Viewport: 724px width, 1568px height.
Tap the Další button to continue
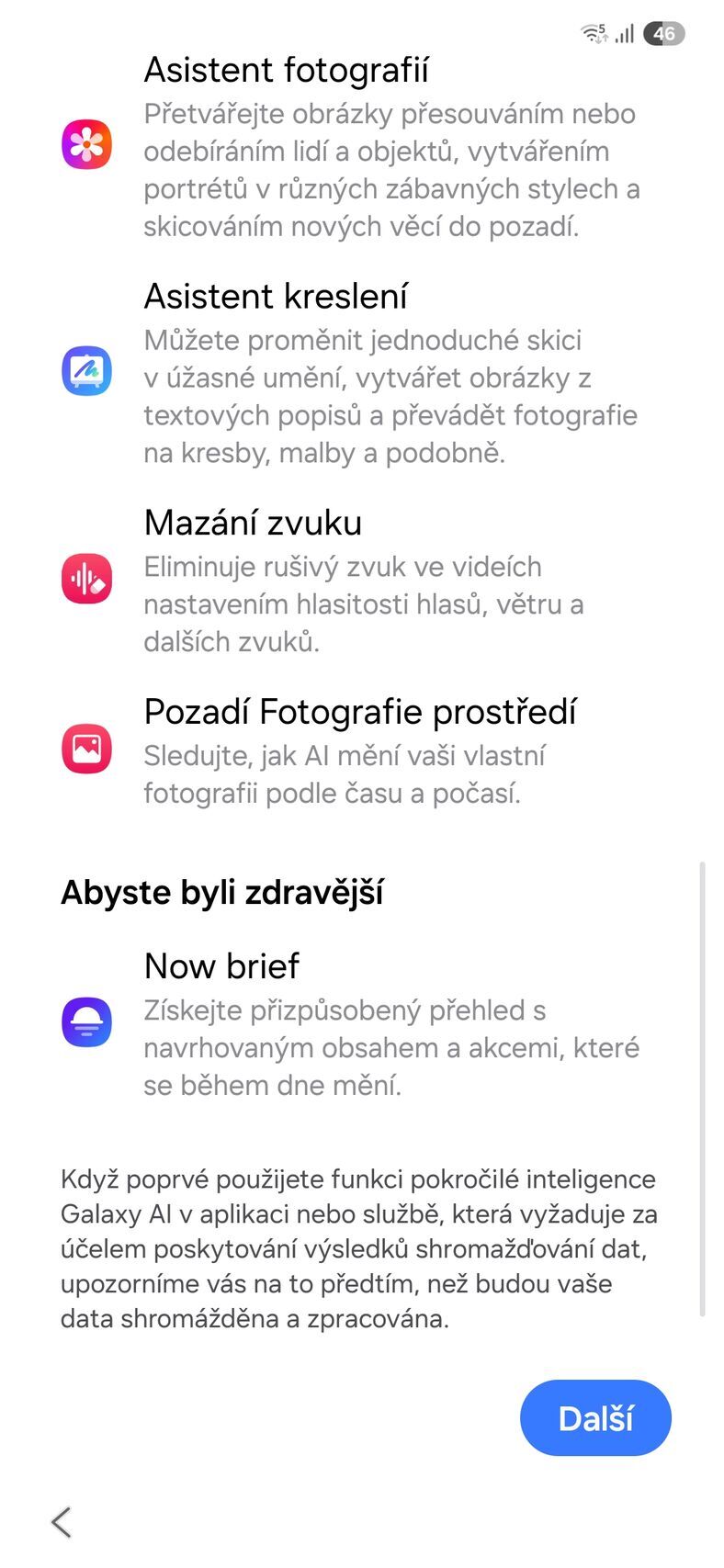pos(595,1417)
